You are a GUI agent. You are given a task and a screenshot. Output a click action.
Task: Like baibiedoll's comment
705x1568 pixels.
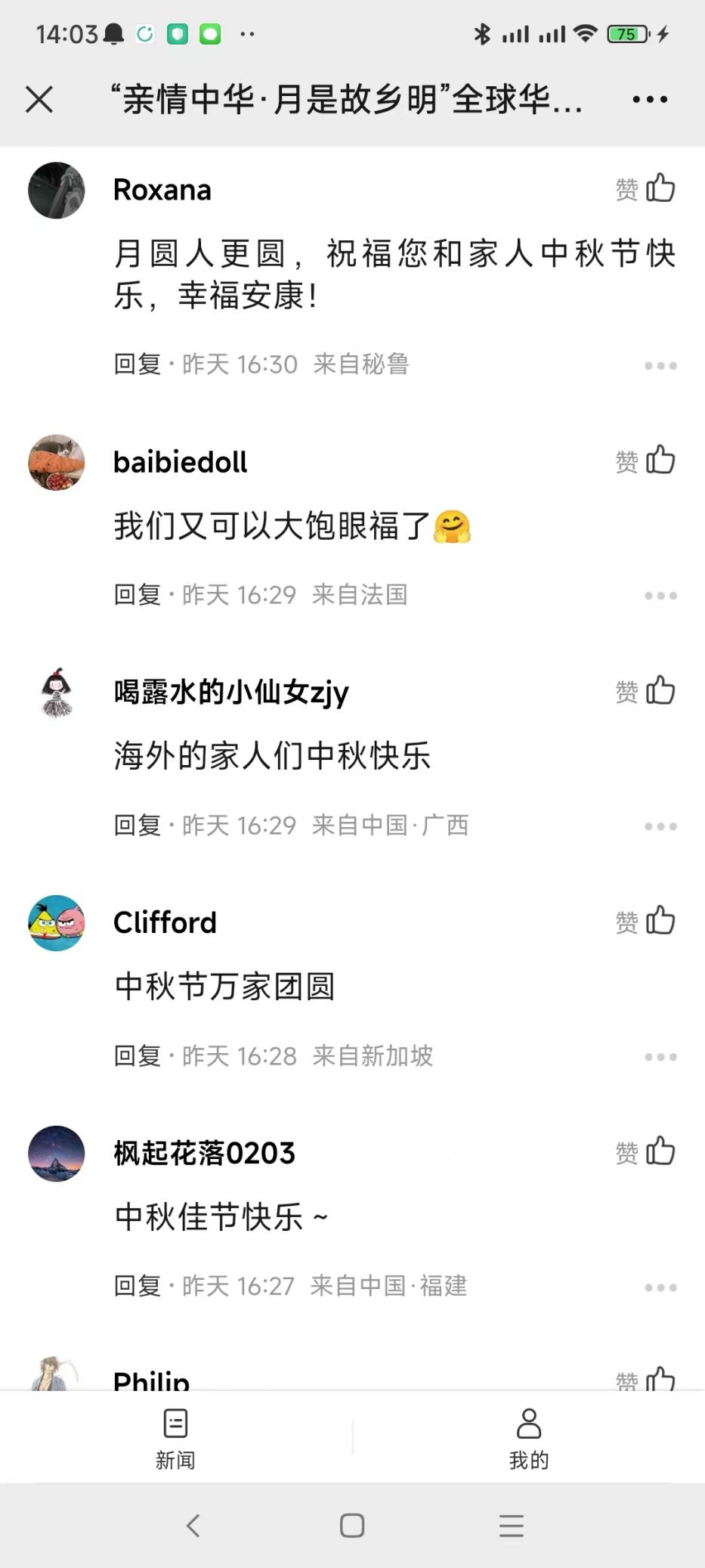coord(660,460)
